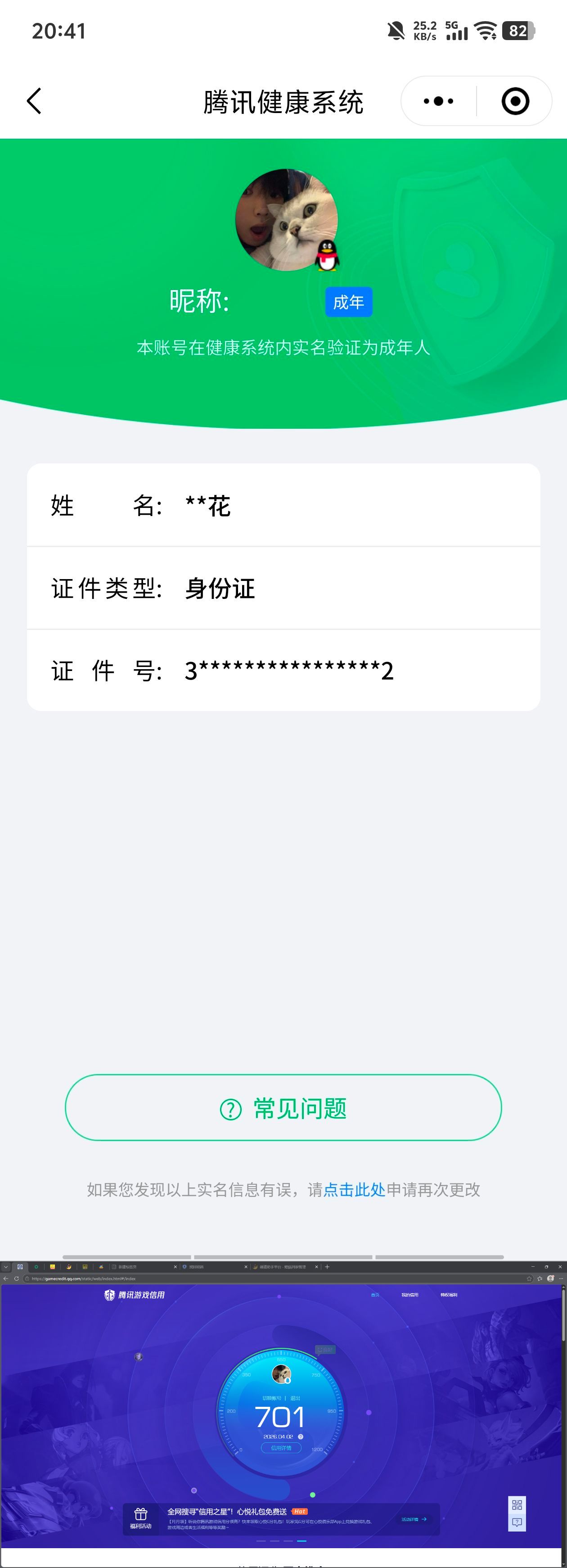Click 退出 to log out of credit account
This screenshot has width=567, height=1568.
[x=295, y=1398]
